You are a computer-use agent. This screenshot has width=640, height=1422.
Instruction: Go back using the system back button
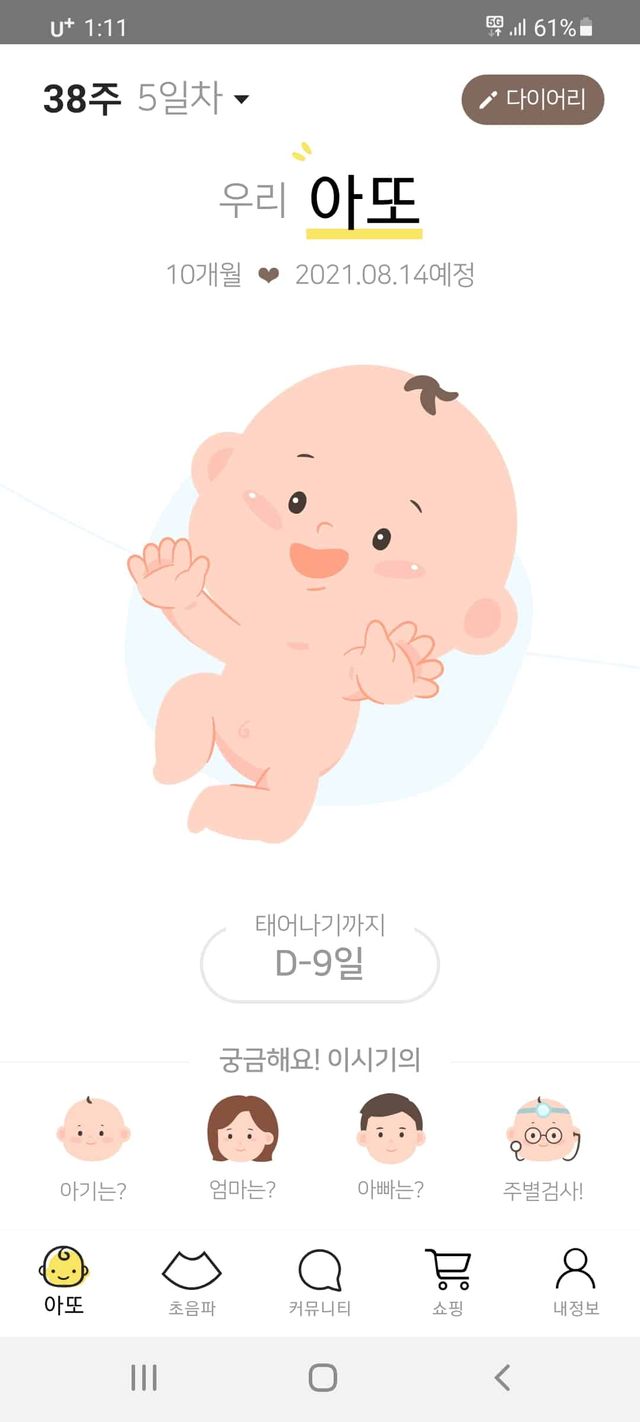pyautogui.click(x=502, y=1378)
